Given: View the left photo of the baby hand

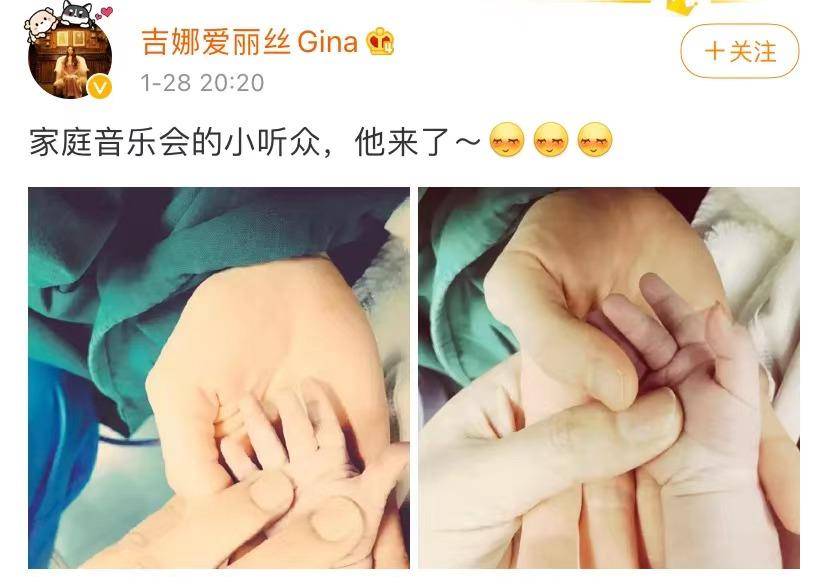Looking at the screenshot, I should coord(219,377).
